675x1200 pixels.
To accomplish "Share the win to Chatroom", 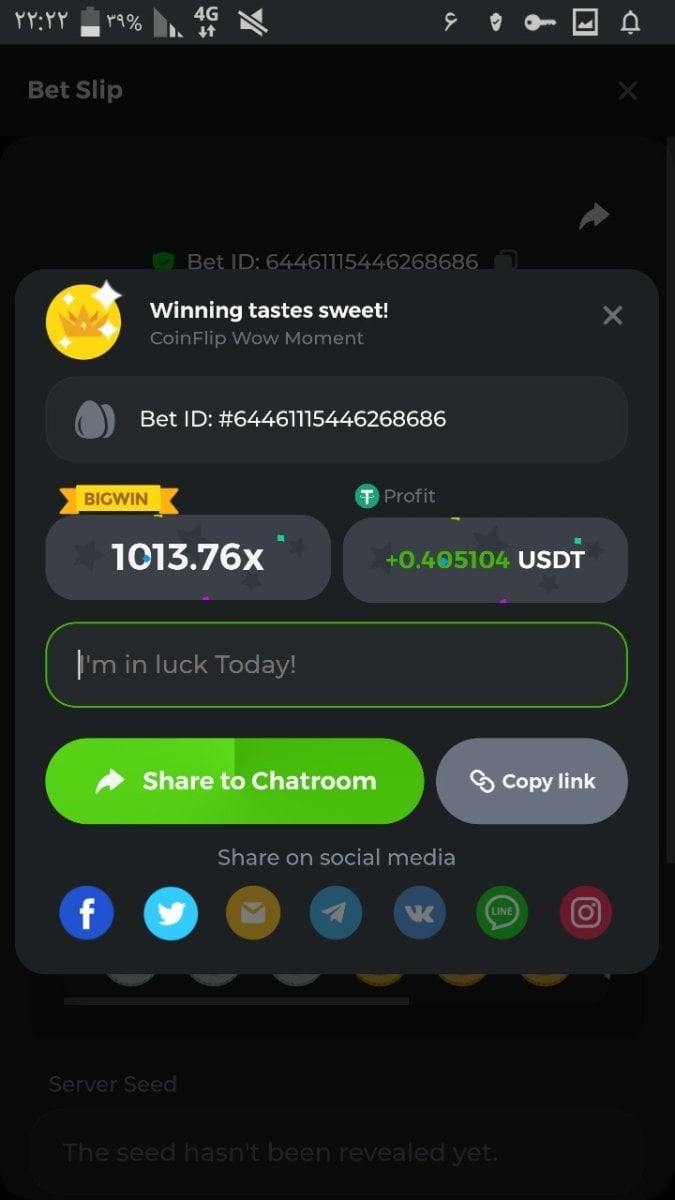I will 234,781.
